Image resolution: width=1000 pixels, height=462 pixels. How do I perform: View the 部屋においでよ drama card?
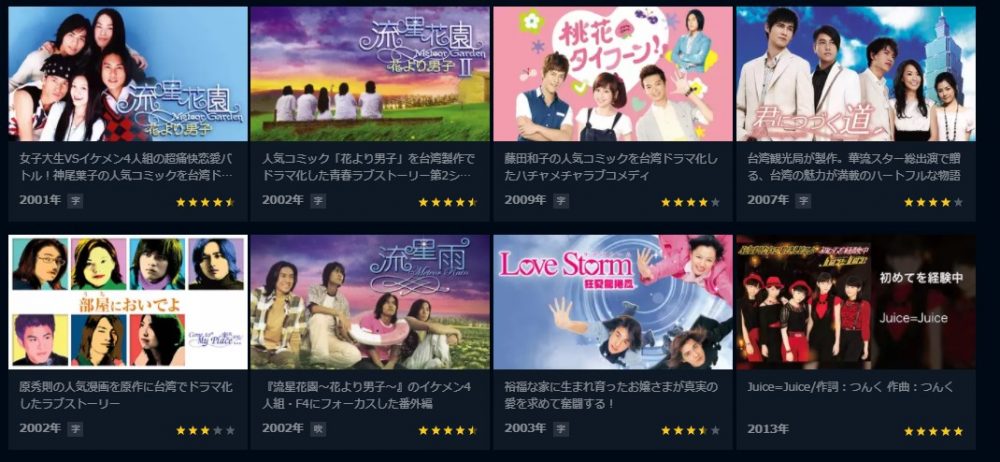pyautogui.click(x=127, y=303)
